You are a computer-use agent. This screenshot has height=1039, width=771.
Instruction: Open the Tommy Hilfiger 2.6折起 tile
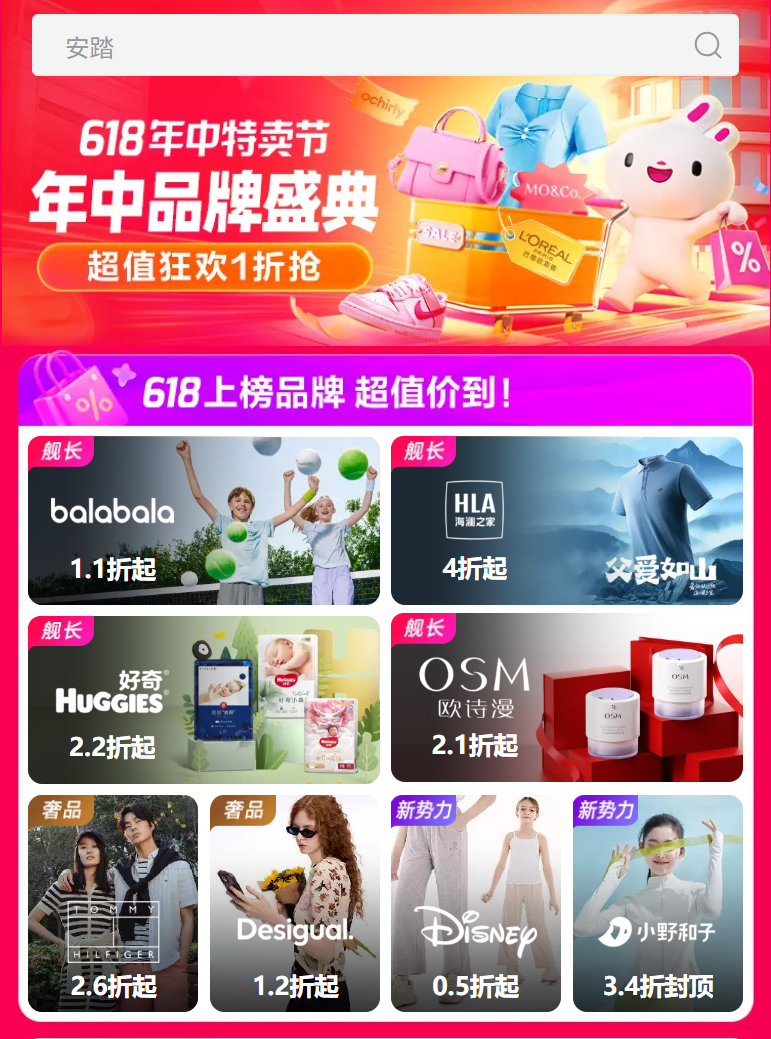[x=113, y=903]
